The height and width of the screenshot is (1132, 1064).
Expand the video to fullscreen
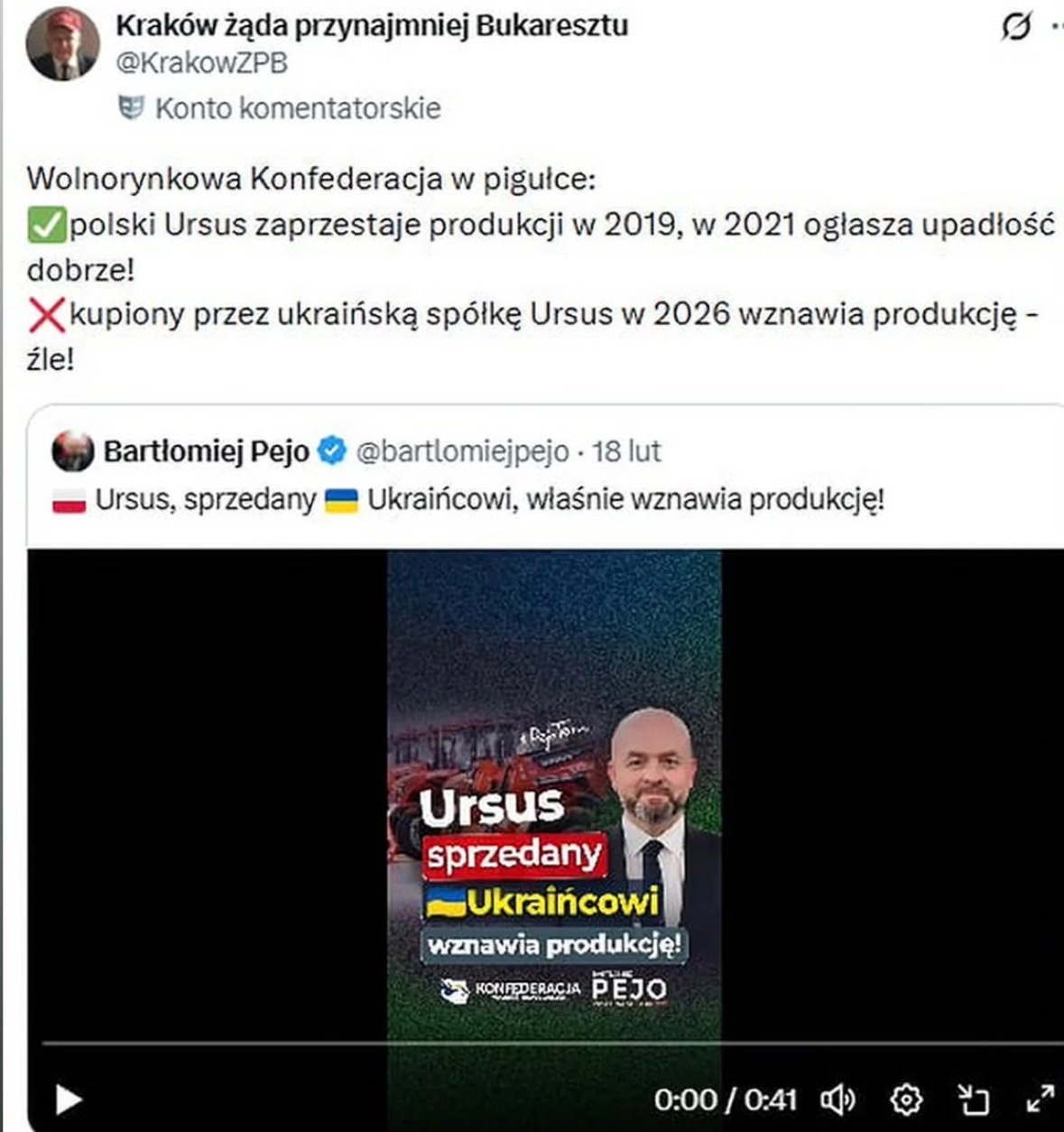(1041, 1099)
